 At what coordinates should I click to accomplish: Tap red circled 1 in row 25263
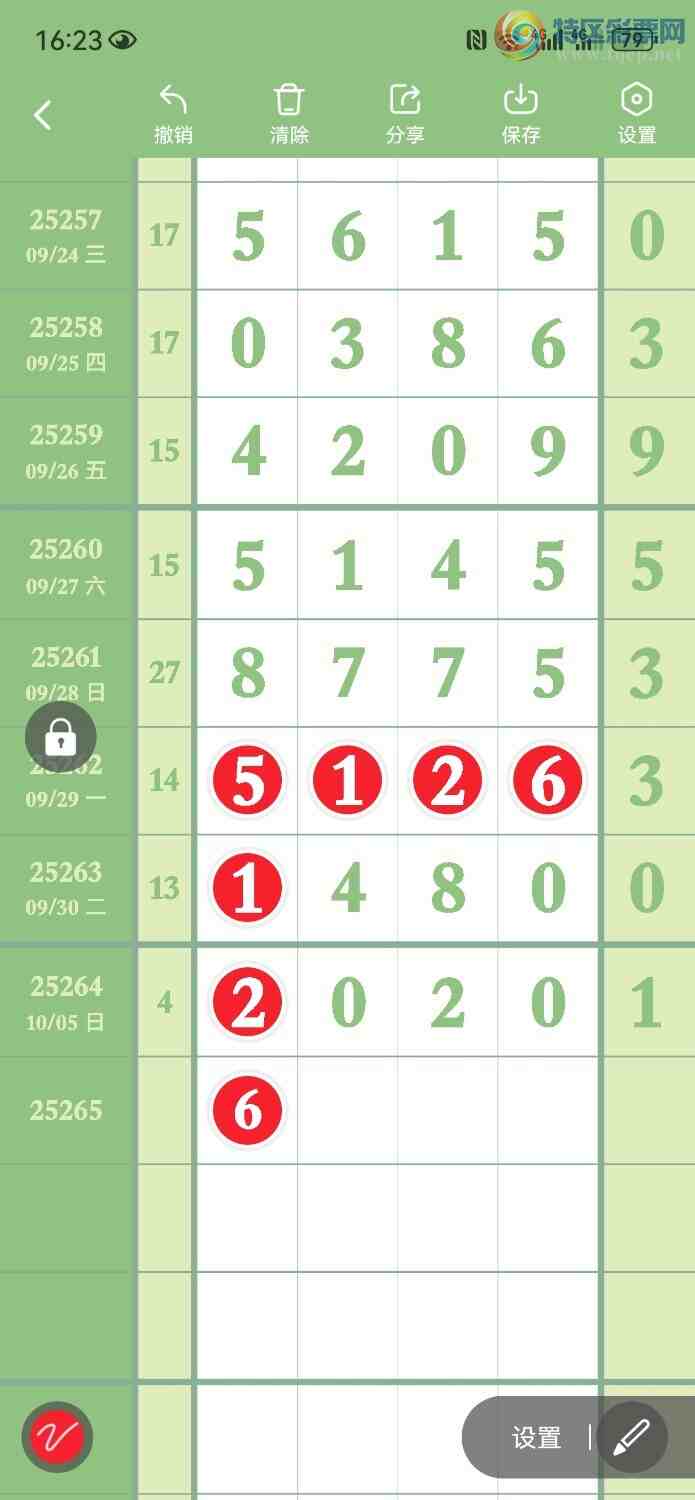(247, 888)
